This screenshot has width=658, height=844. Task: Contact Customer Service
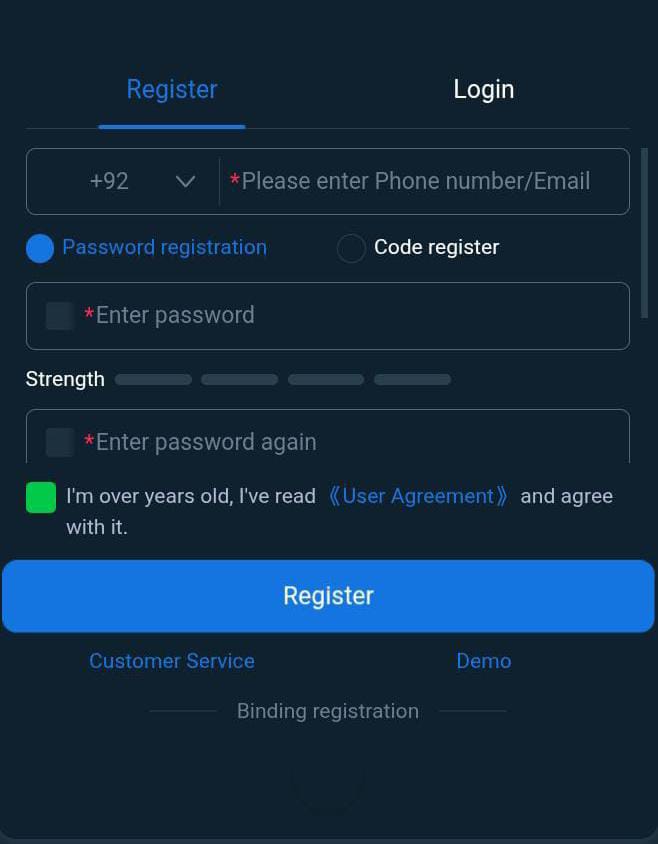(172, 661)
